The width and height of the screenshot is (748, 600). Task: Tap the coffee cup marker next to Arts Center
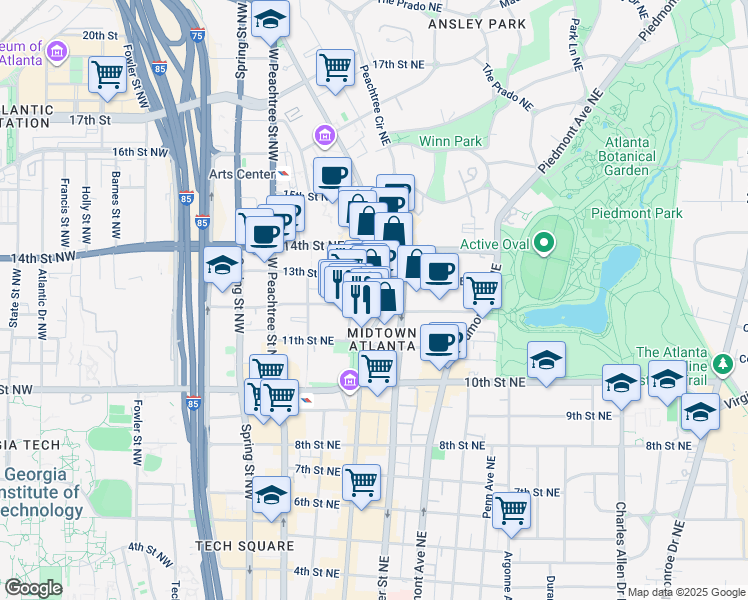tap(332, 176)
